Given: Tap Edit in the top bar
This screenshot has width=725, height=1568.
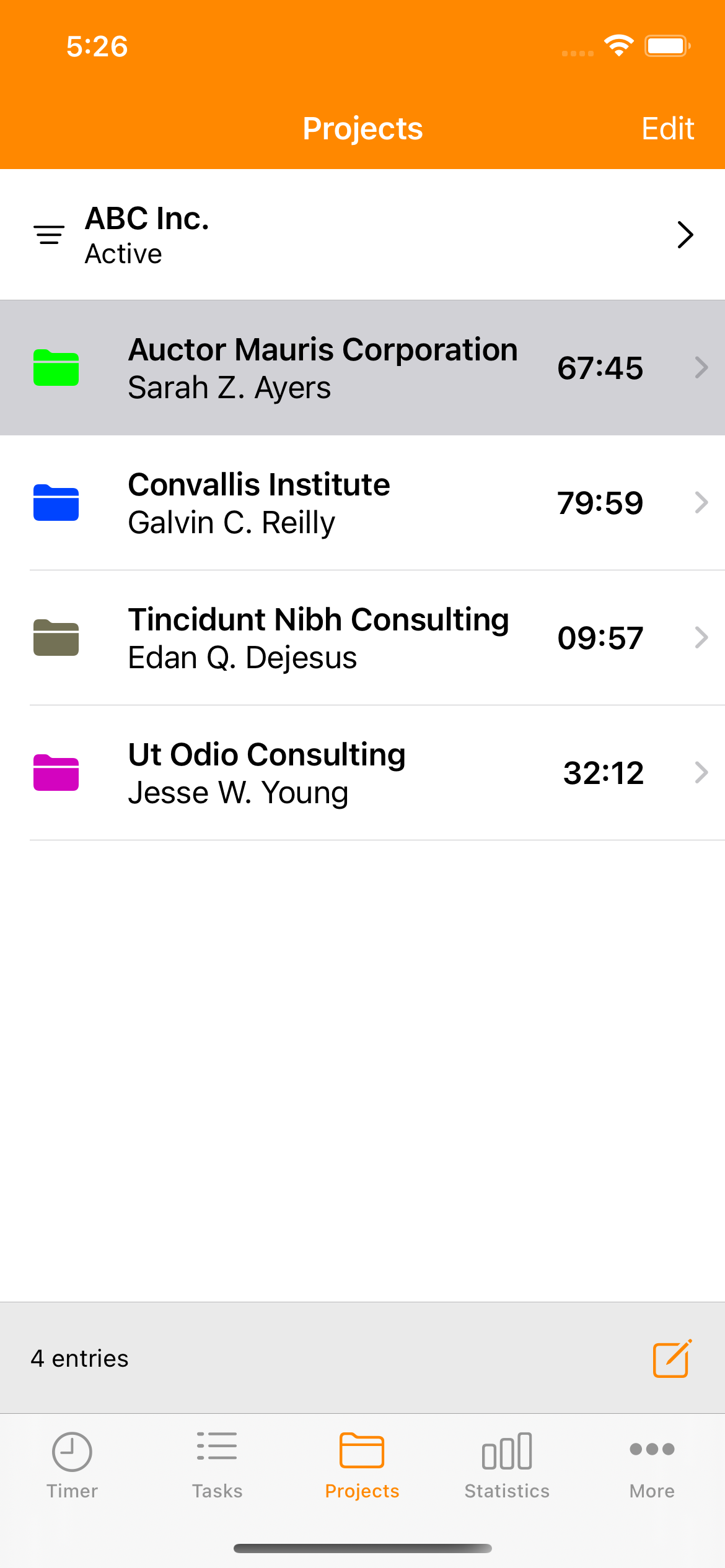Looking at the screenshot, I should click(667, 129).
